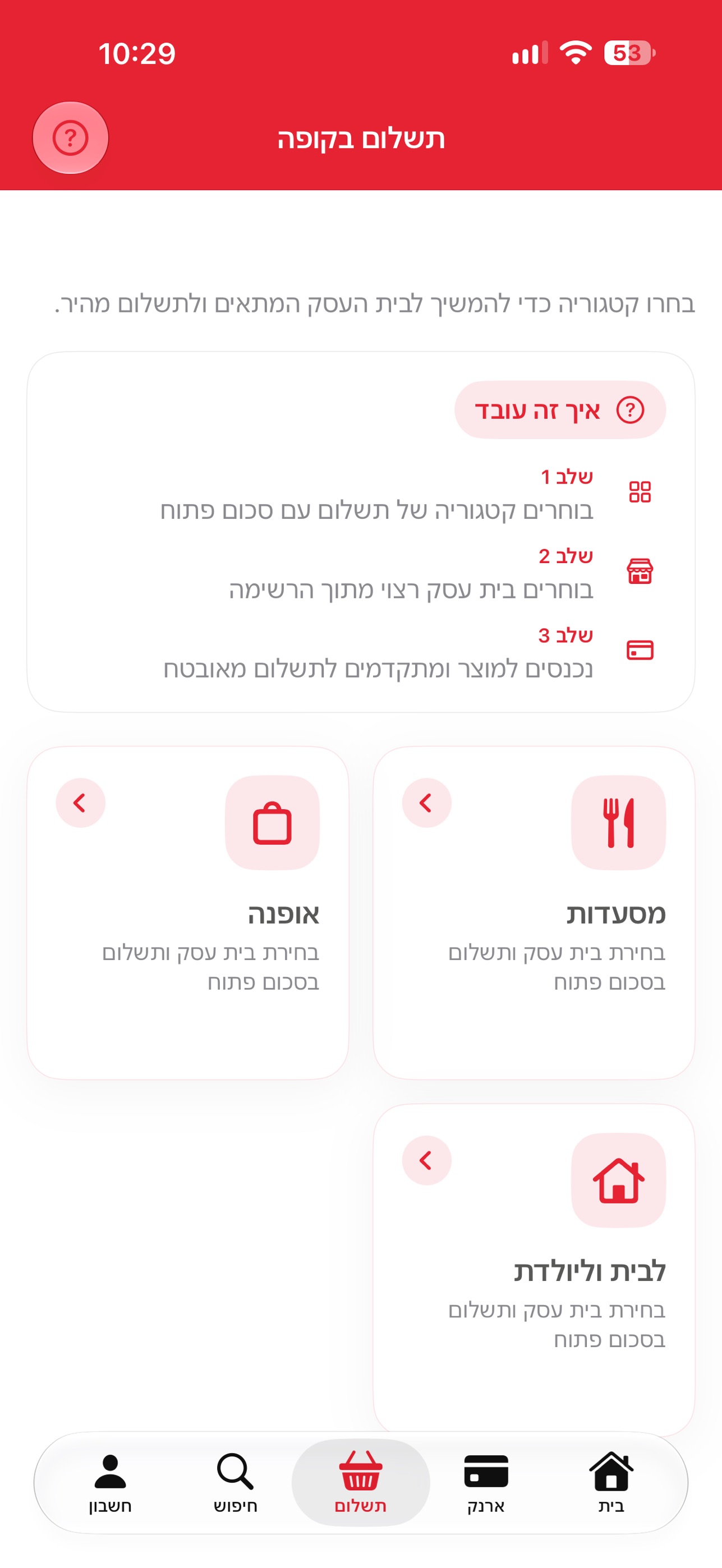Select the תשלום tab
This screenshot has width=722, height=1568.
click(360, 1483)
